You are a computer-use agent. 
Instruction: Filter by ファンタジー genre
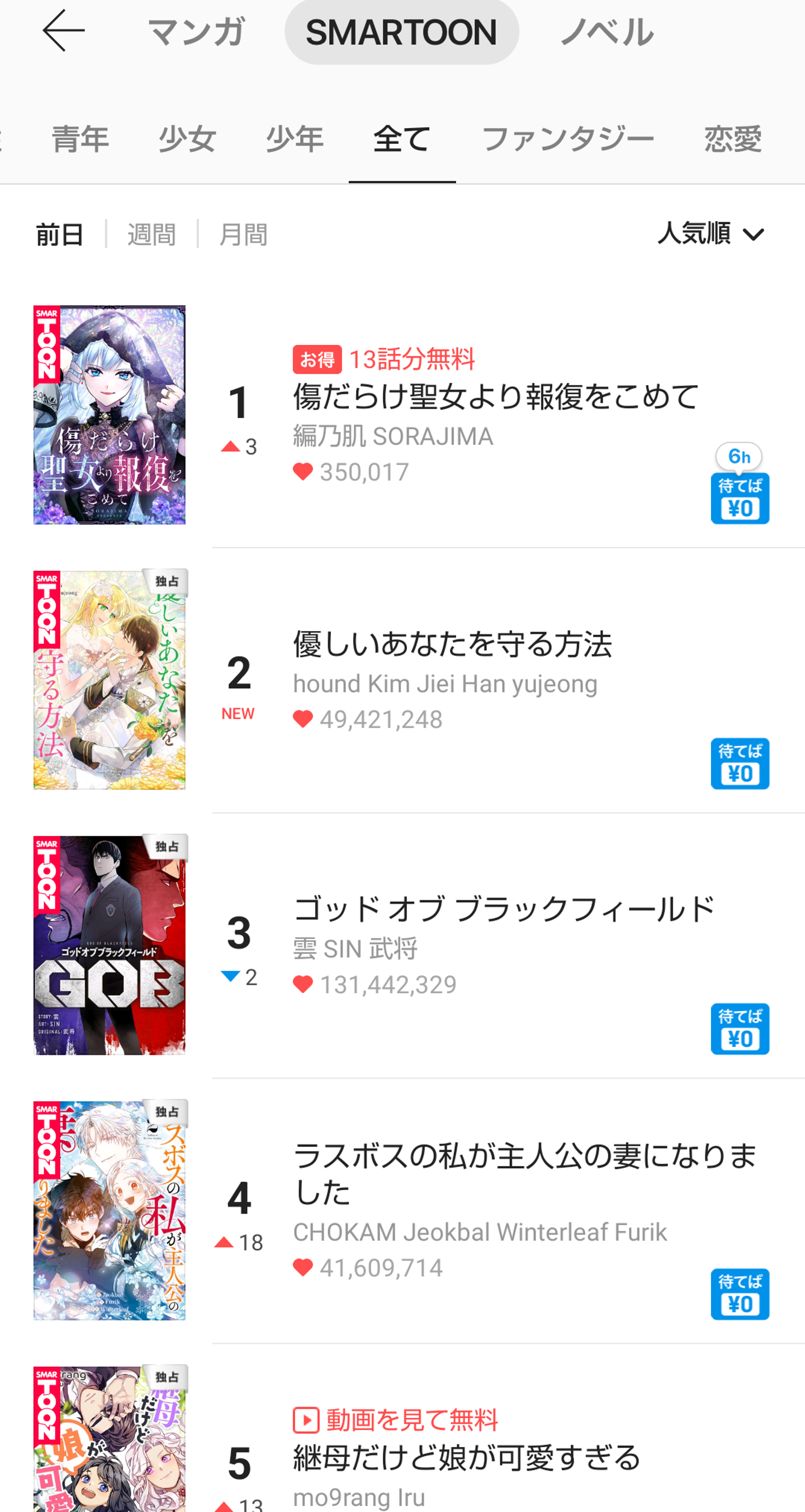pyautogui.click(x=568, y=140)
